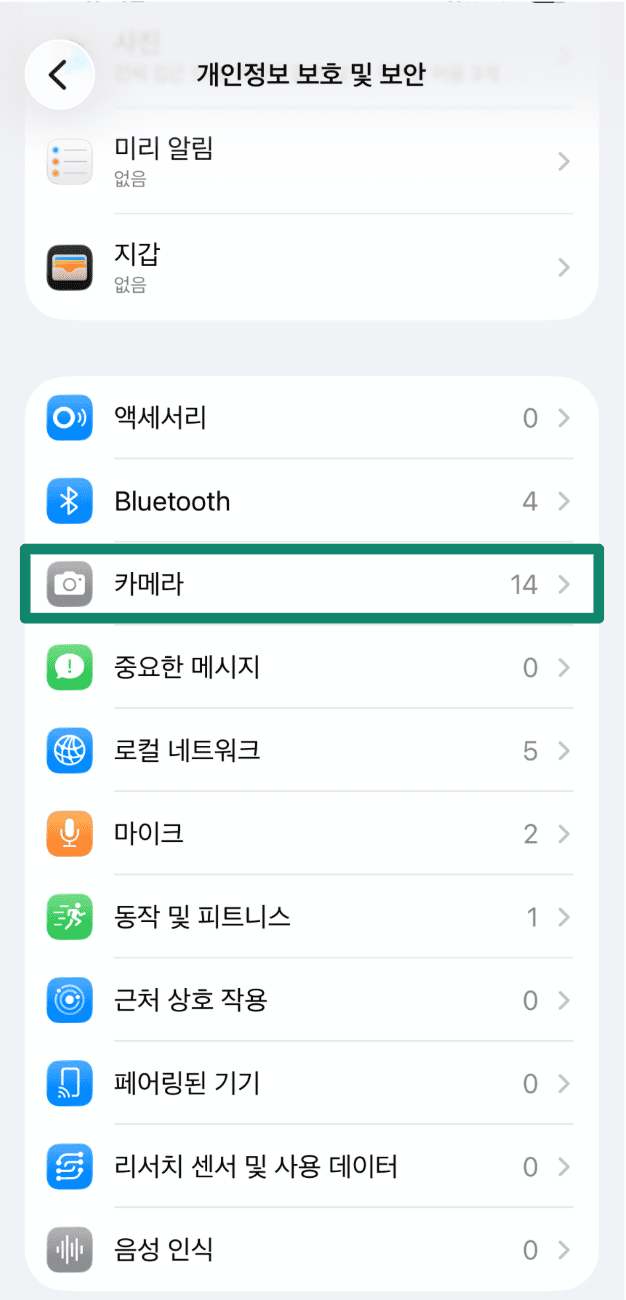
Task: Open 리서치 센서 및 사용 데이터
Action: point(311,1166)
